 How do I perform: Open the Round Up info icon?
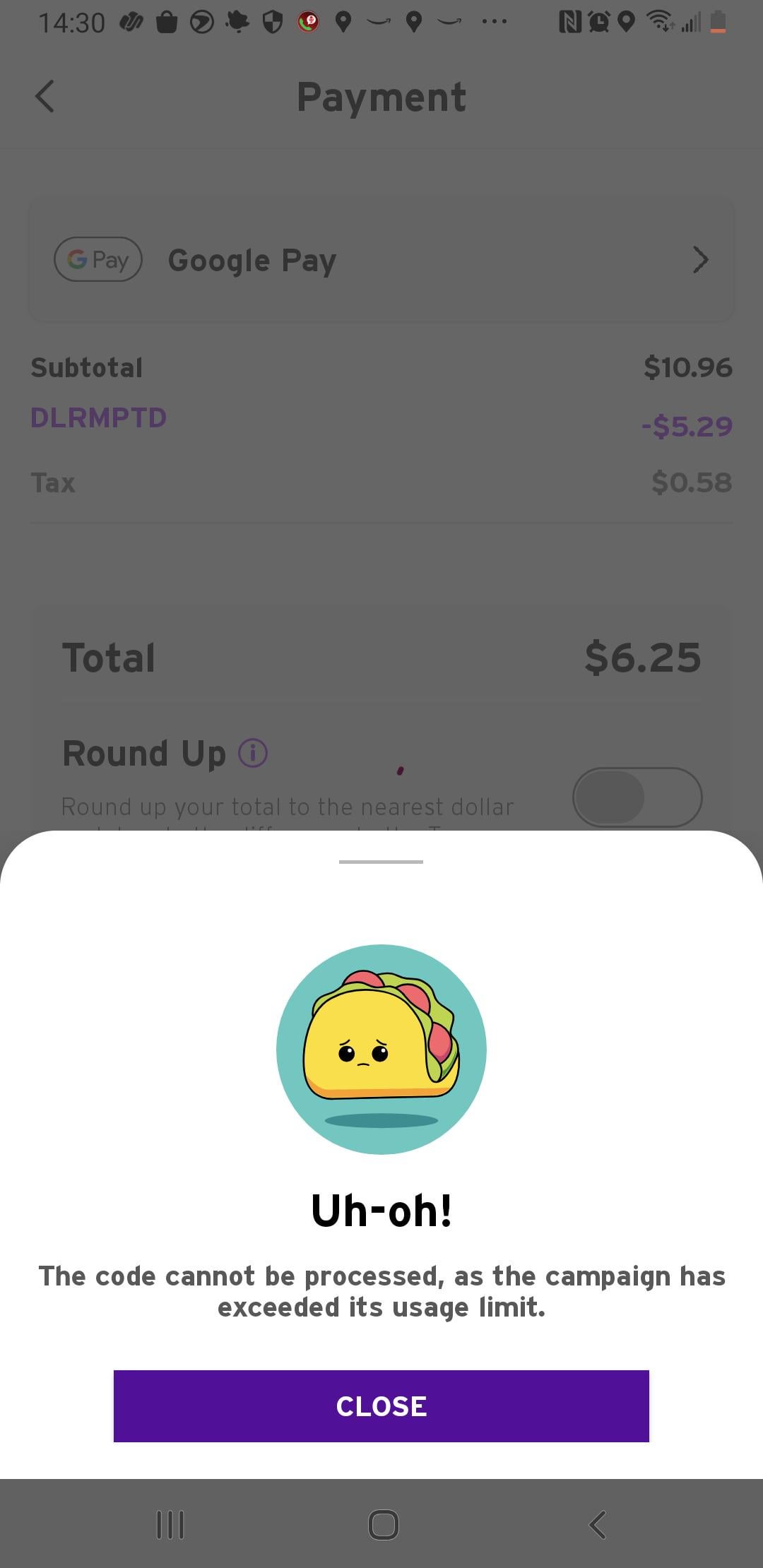point(253,753)
